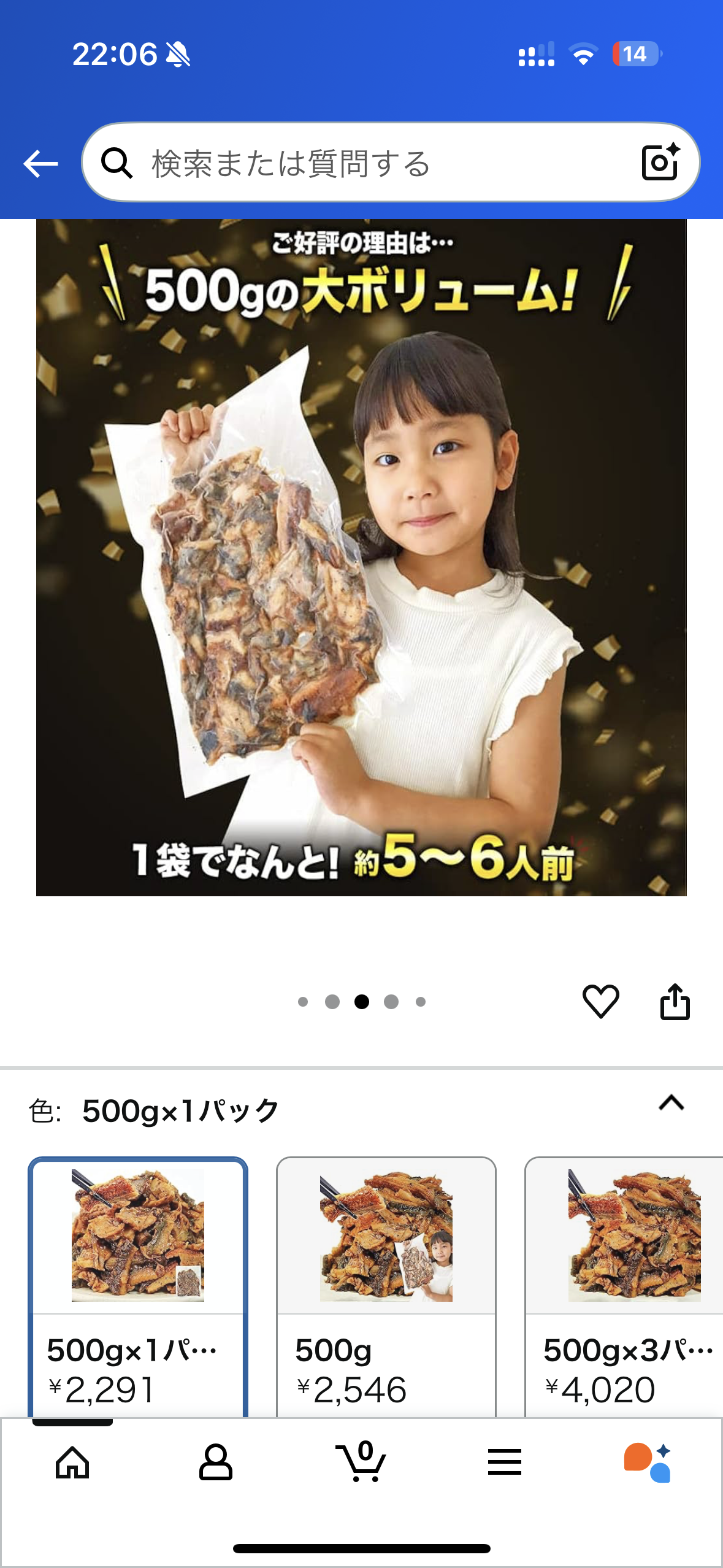Open the account profile tab
Image resolution: width=723 pixels, height=1568 pixels.
[x=215, y=1462]
